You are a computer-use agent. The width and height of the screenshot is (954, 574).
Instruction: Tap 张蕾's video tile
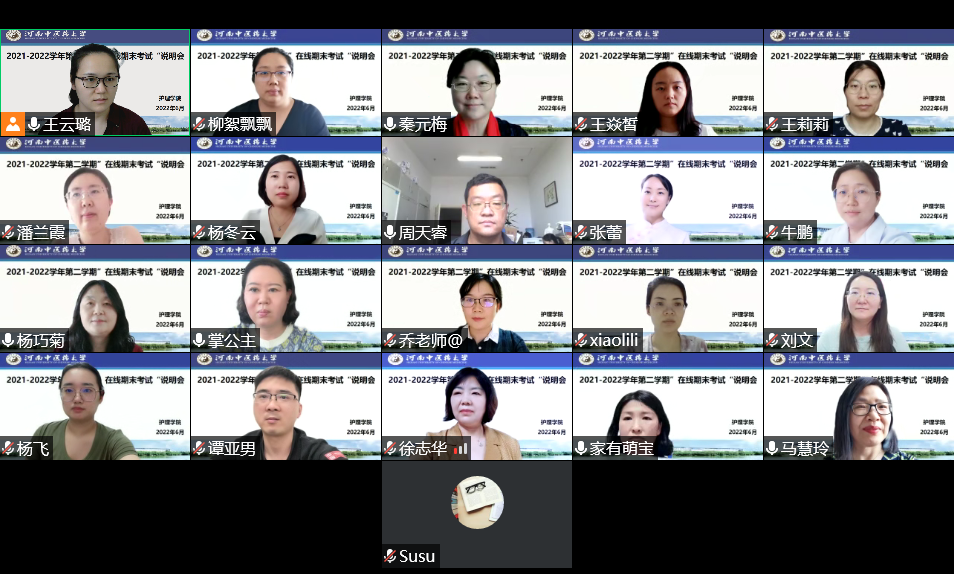tap(667, 190)
